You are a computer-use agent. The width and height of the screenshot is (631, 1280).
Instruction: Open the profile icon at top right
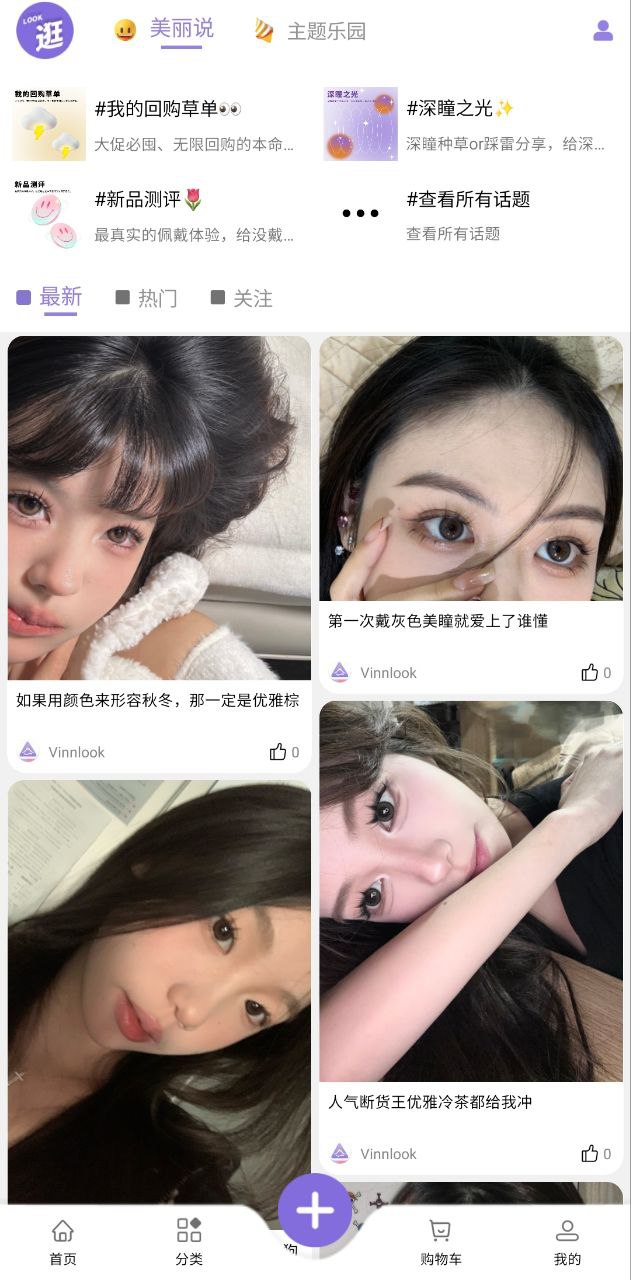point(602,31)
